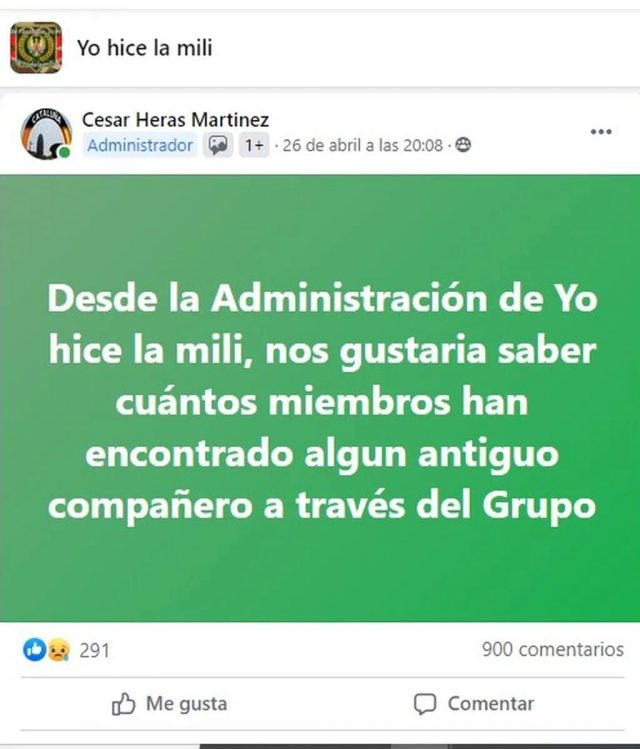This screenshot has height=749, width=640.
Task: Like the post with Me gusta
Action: (x=169, y=703)
